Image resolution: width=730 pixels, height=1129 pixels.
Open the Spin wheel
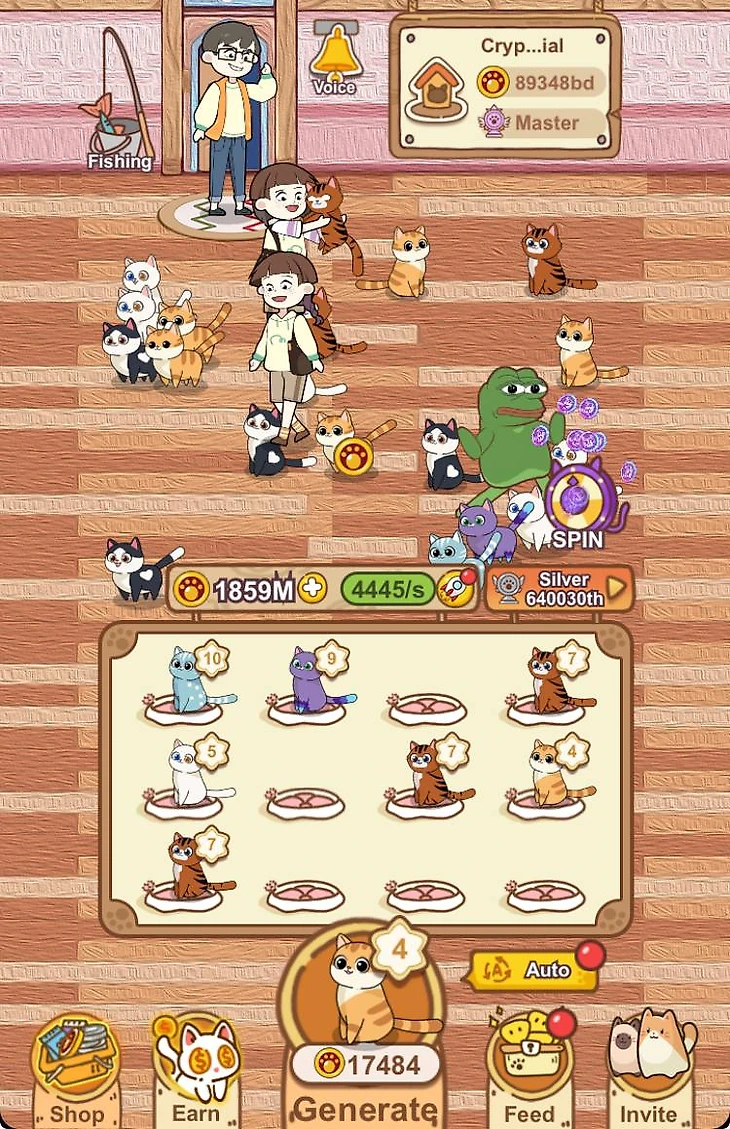580,505
